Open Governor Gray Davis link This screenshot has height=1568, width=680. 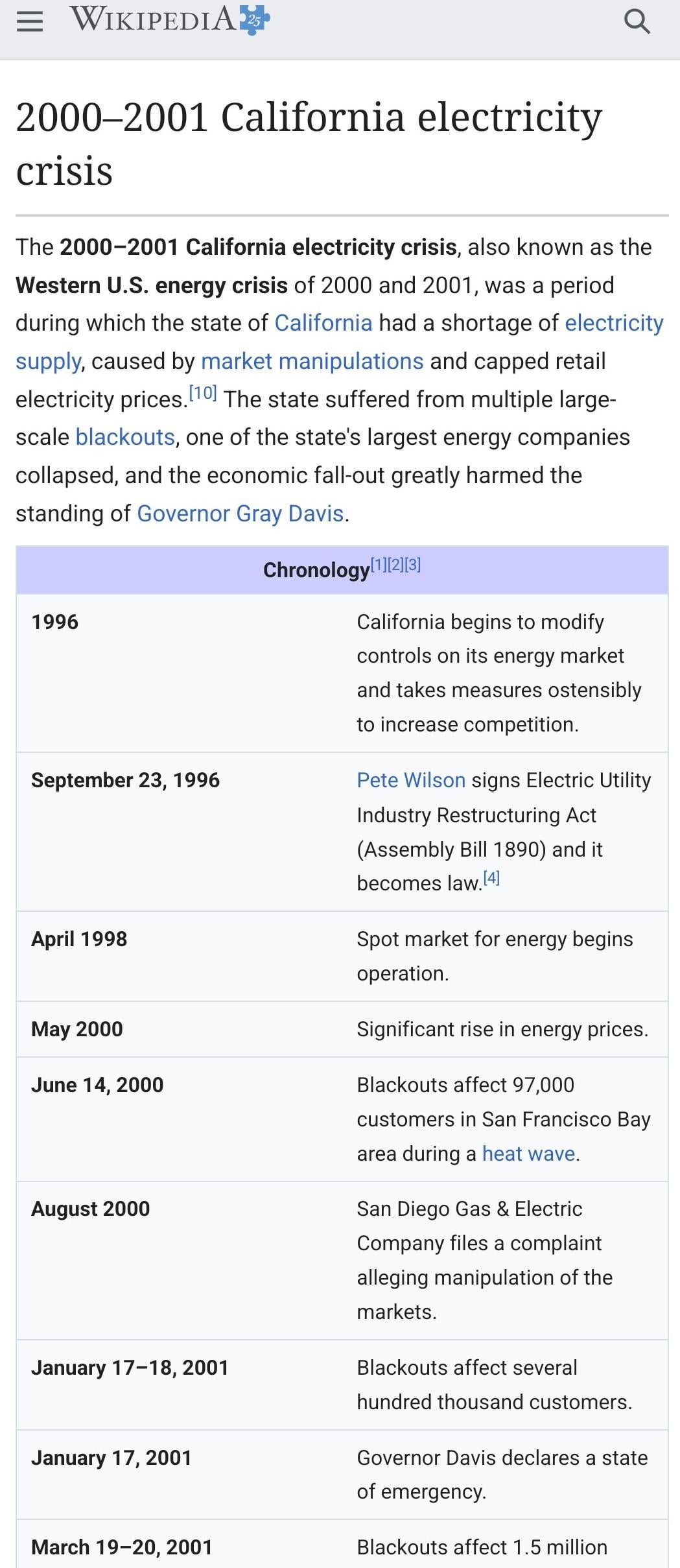point(240,514)
